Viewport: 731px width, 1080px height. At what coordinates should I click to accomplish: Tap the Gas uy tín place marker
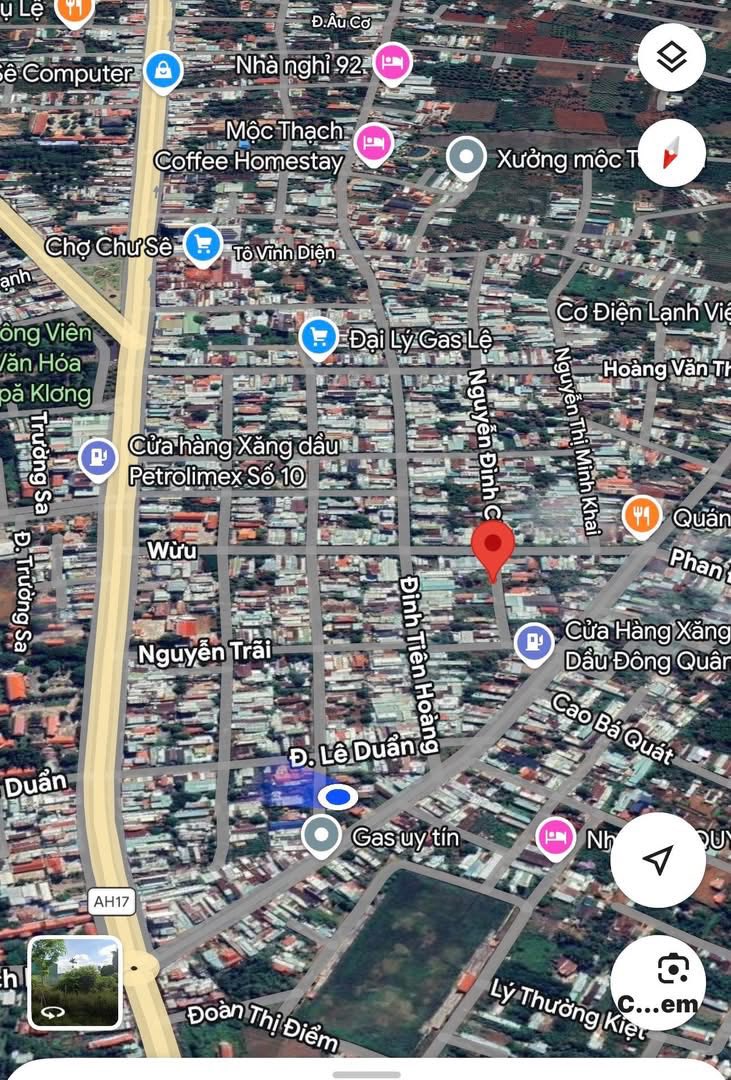(x=321, y=836)
